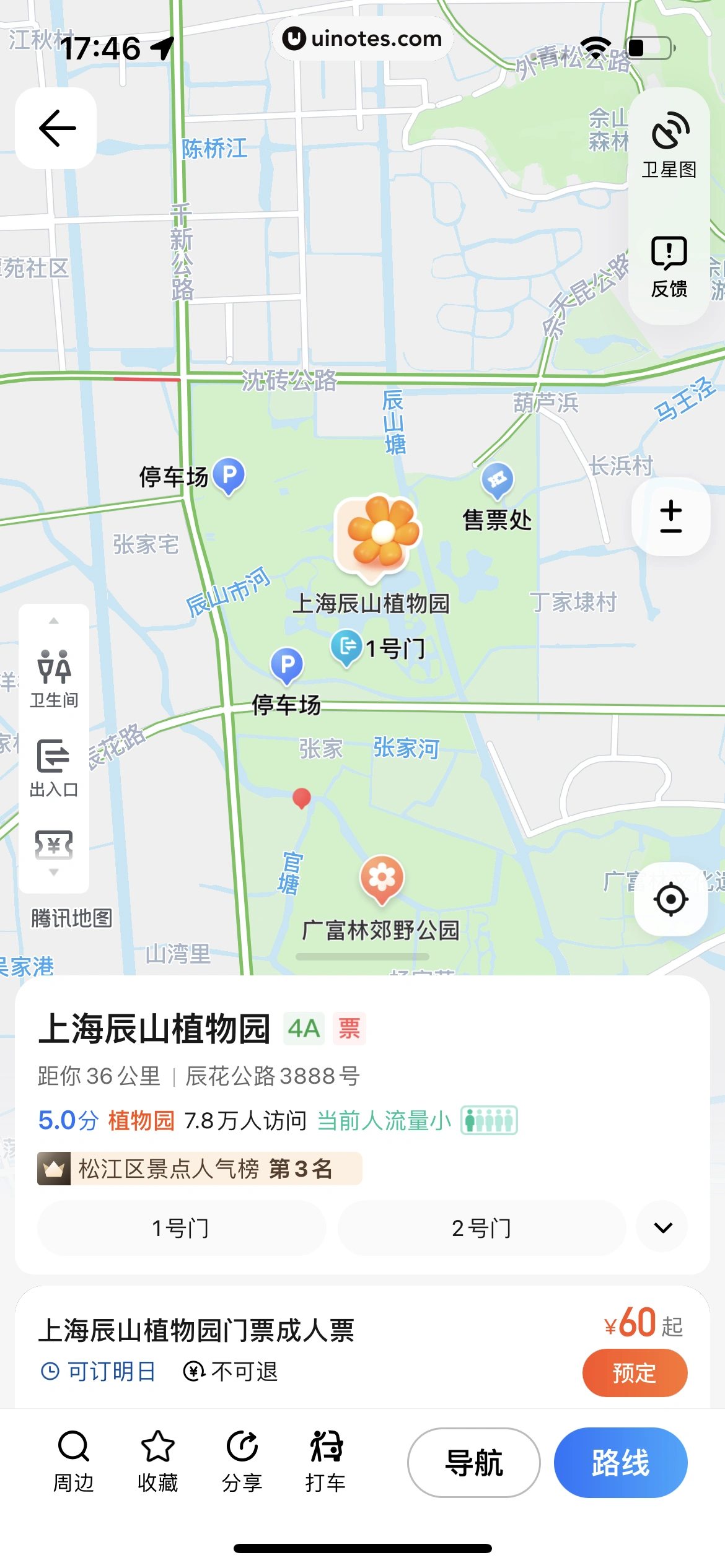Show restrooms (卫生间) on the map
725x1568 pixels.
pyautogui.click(x=54, y=678)
